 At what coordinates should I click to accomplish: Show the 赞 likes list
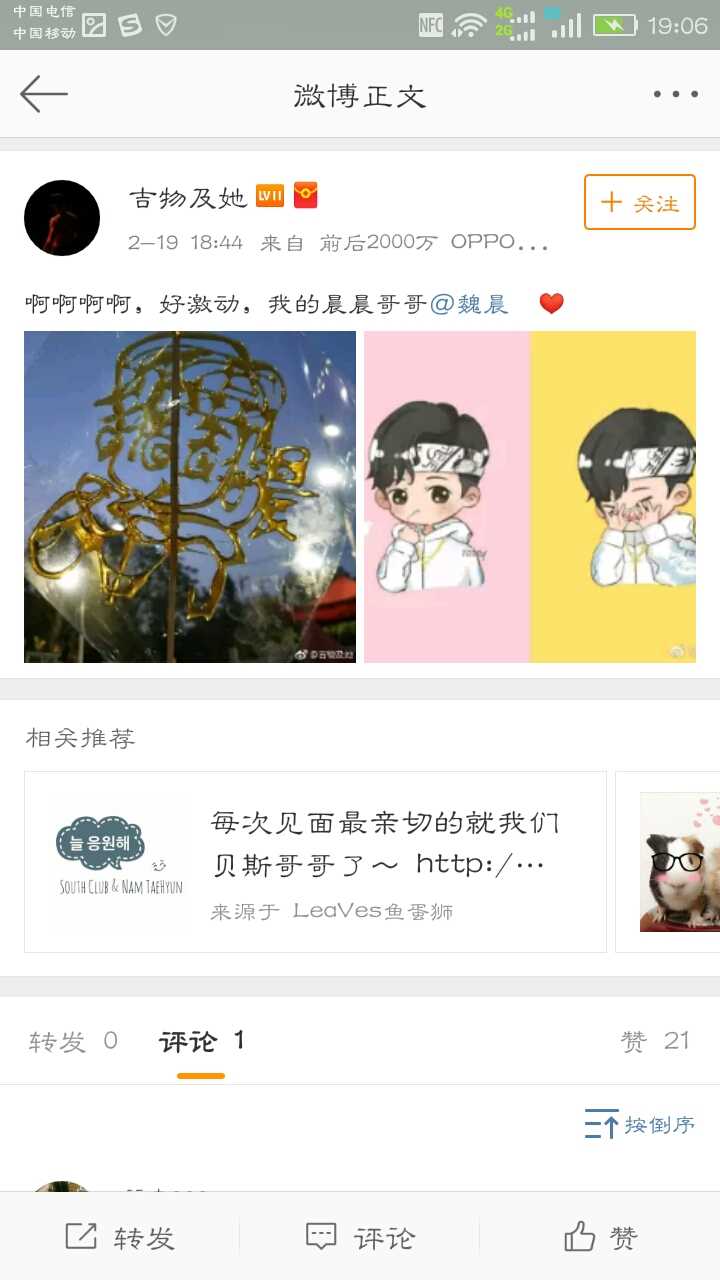tap(655, 1041)
